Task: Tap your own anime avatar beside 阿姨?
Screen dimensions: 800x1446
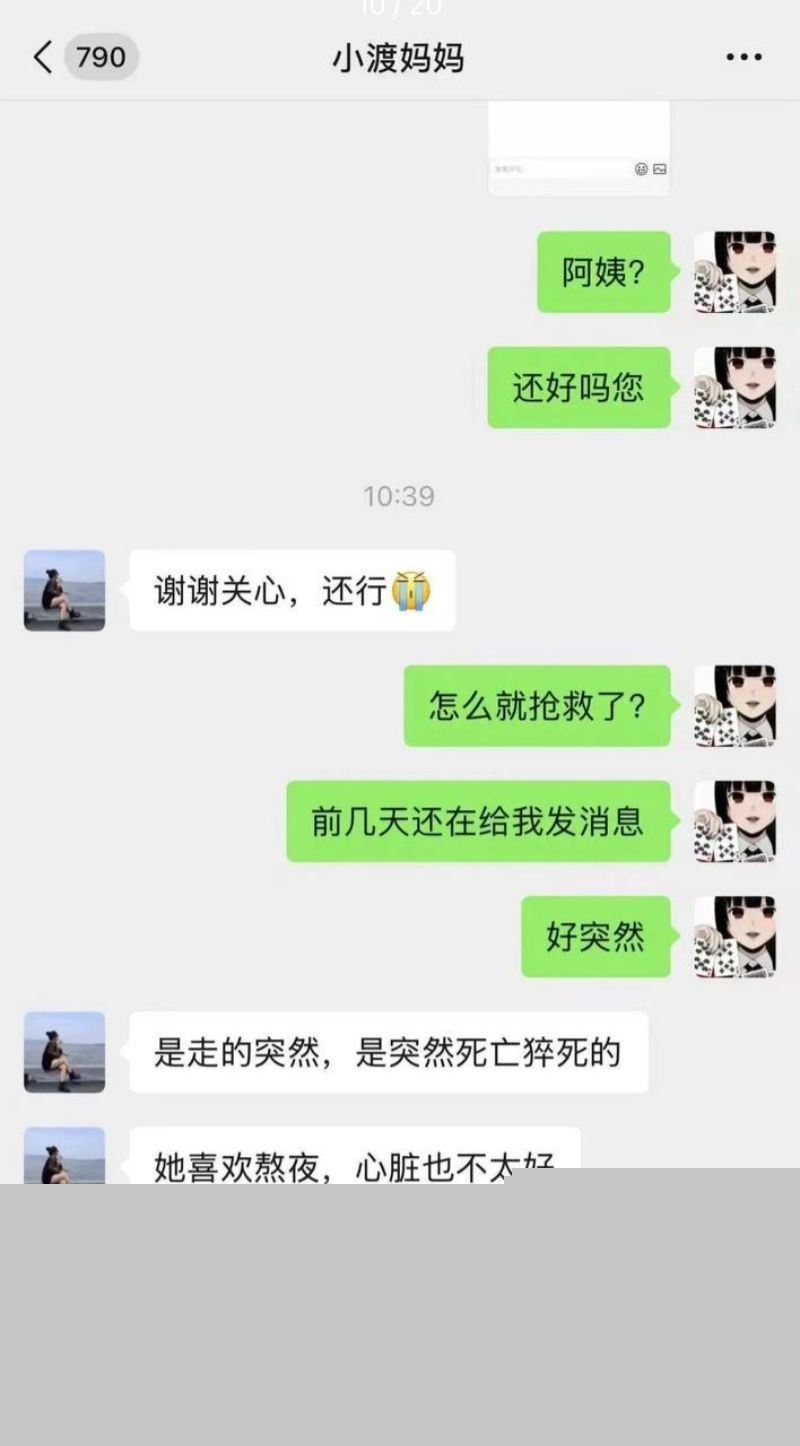Action: click(734, 271)
